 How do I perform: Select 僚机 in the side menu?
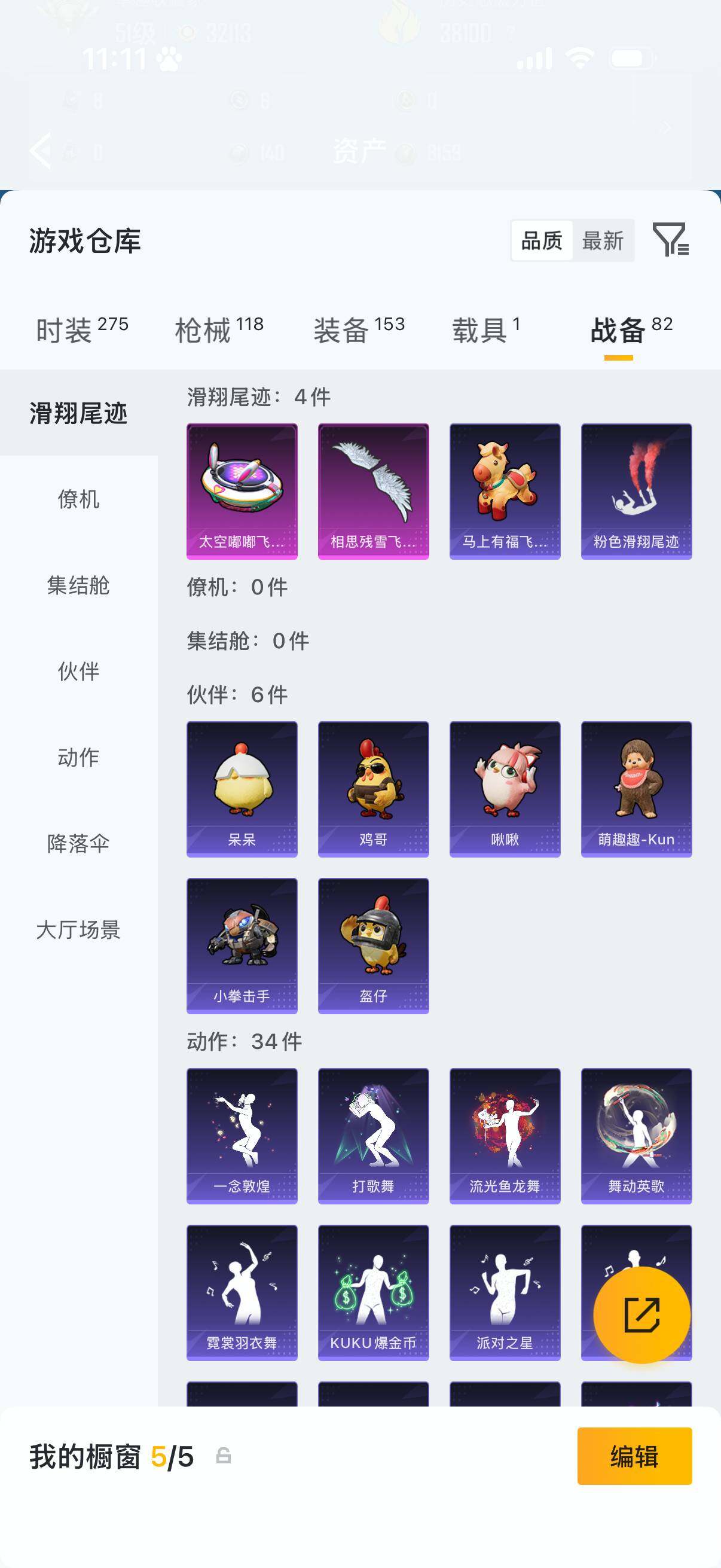click(78, 499)
